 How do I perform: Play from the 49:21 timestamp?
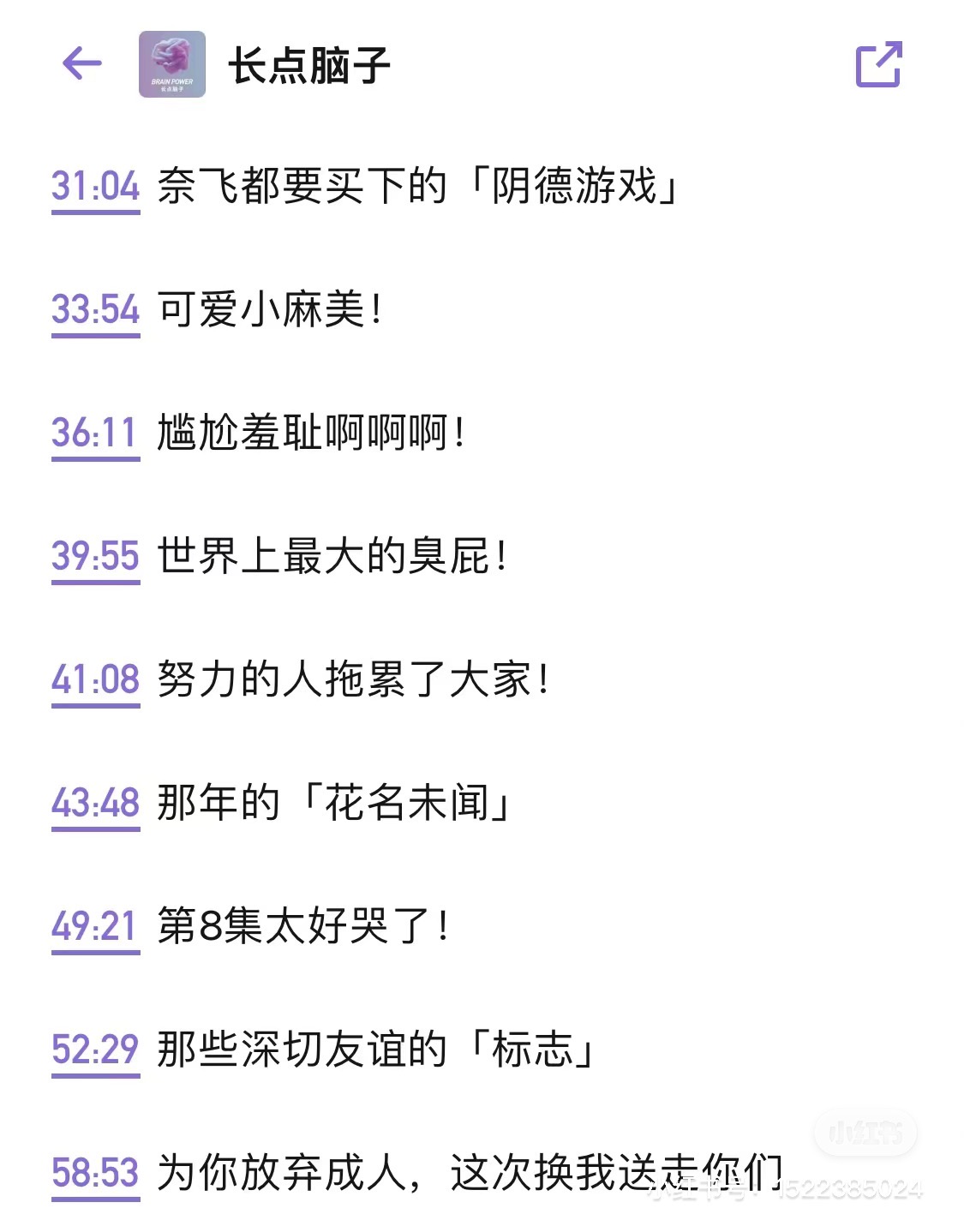click(x=95, y=927)
